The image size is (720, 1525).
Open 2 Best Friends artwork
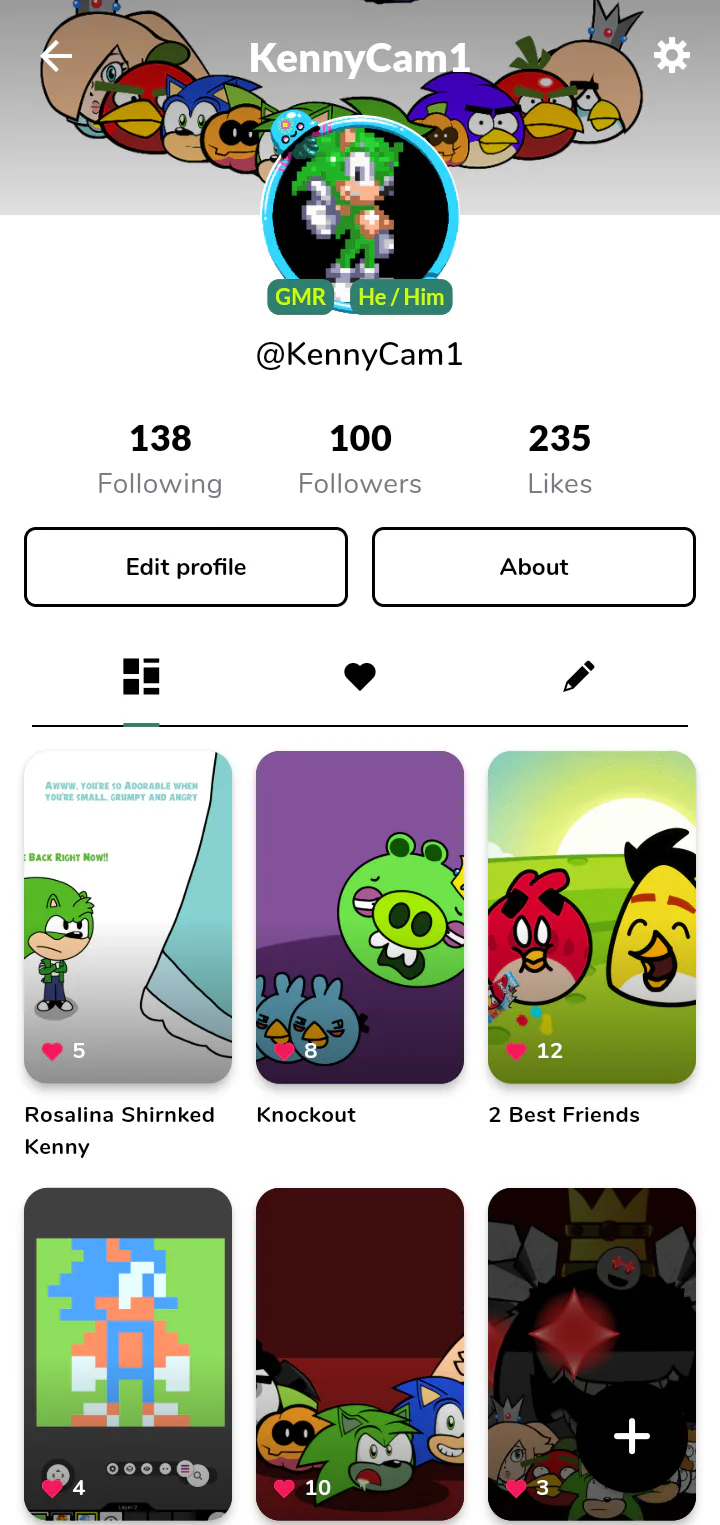click(x=592, y=917)
